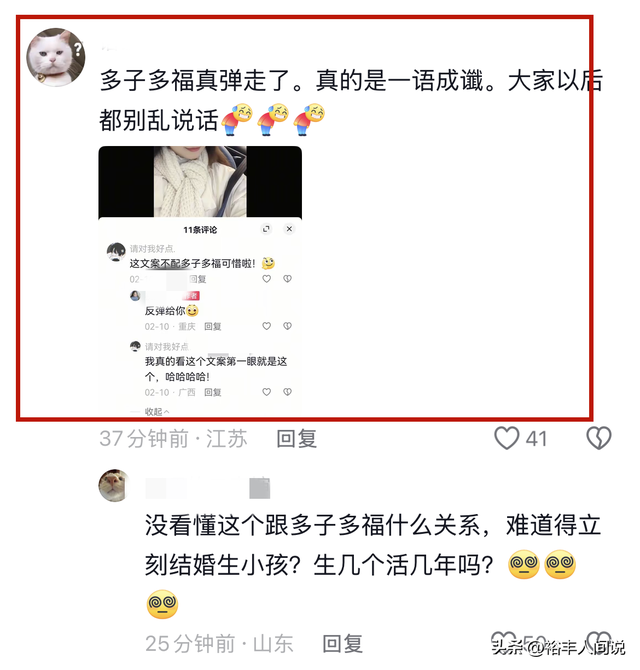This screenshot has height=670, width=640.
Task: Reply to the 25分钟前 山东 comment
Action: (341, 643)
